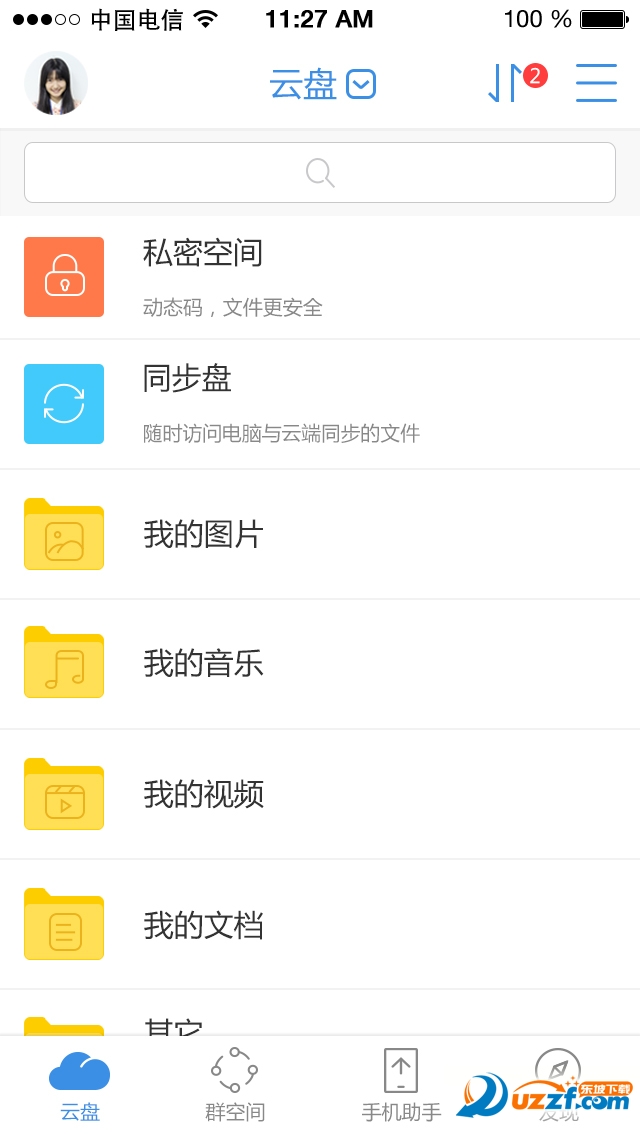Switch to the 手机助手 tab
The height and width of the screenshot is (1134, 640).
coord(401,1084)
